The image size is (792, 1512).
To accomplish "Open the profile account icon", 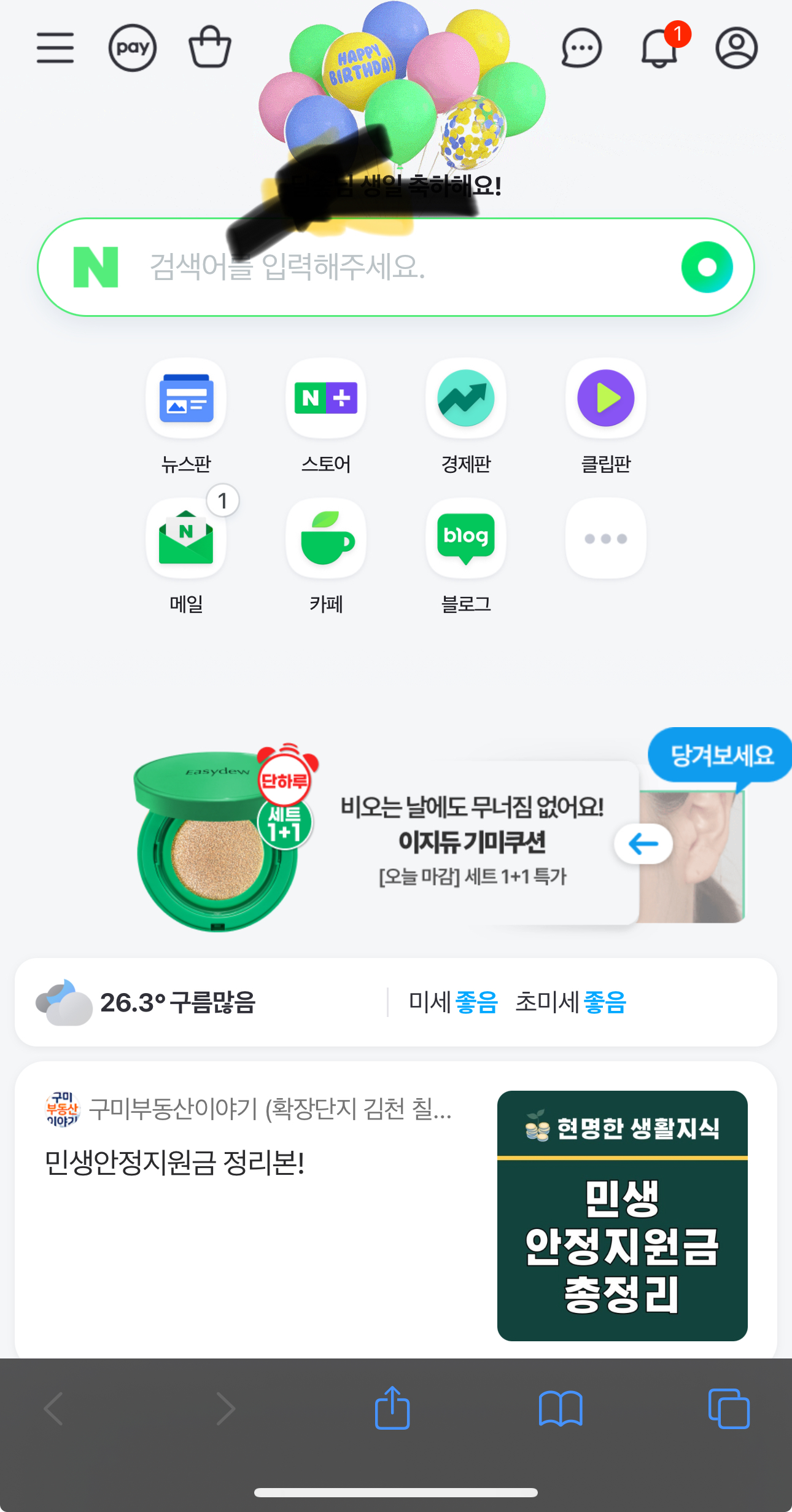I will click(737, 48).
